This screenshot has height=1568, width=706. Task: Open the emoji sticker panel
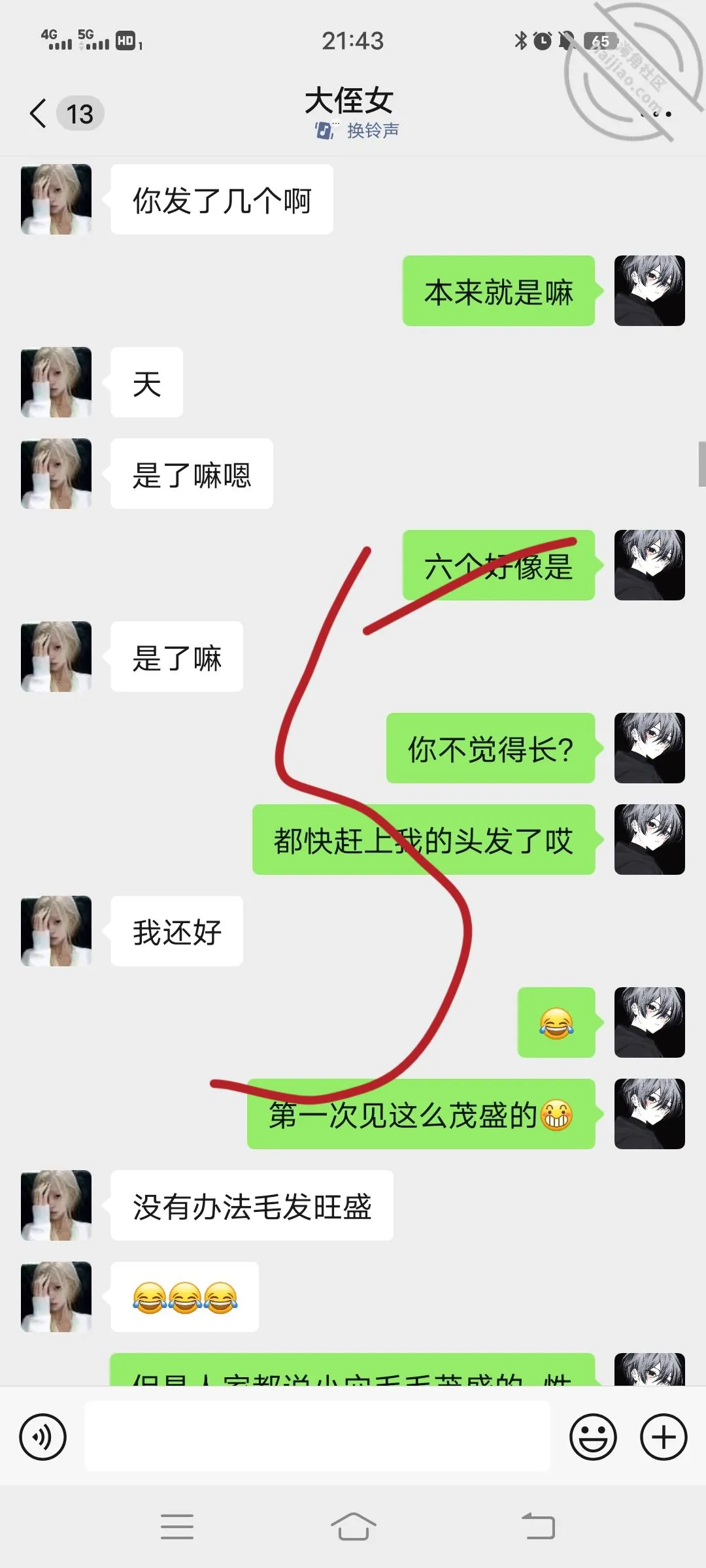pos(593,1437)
